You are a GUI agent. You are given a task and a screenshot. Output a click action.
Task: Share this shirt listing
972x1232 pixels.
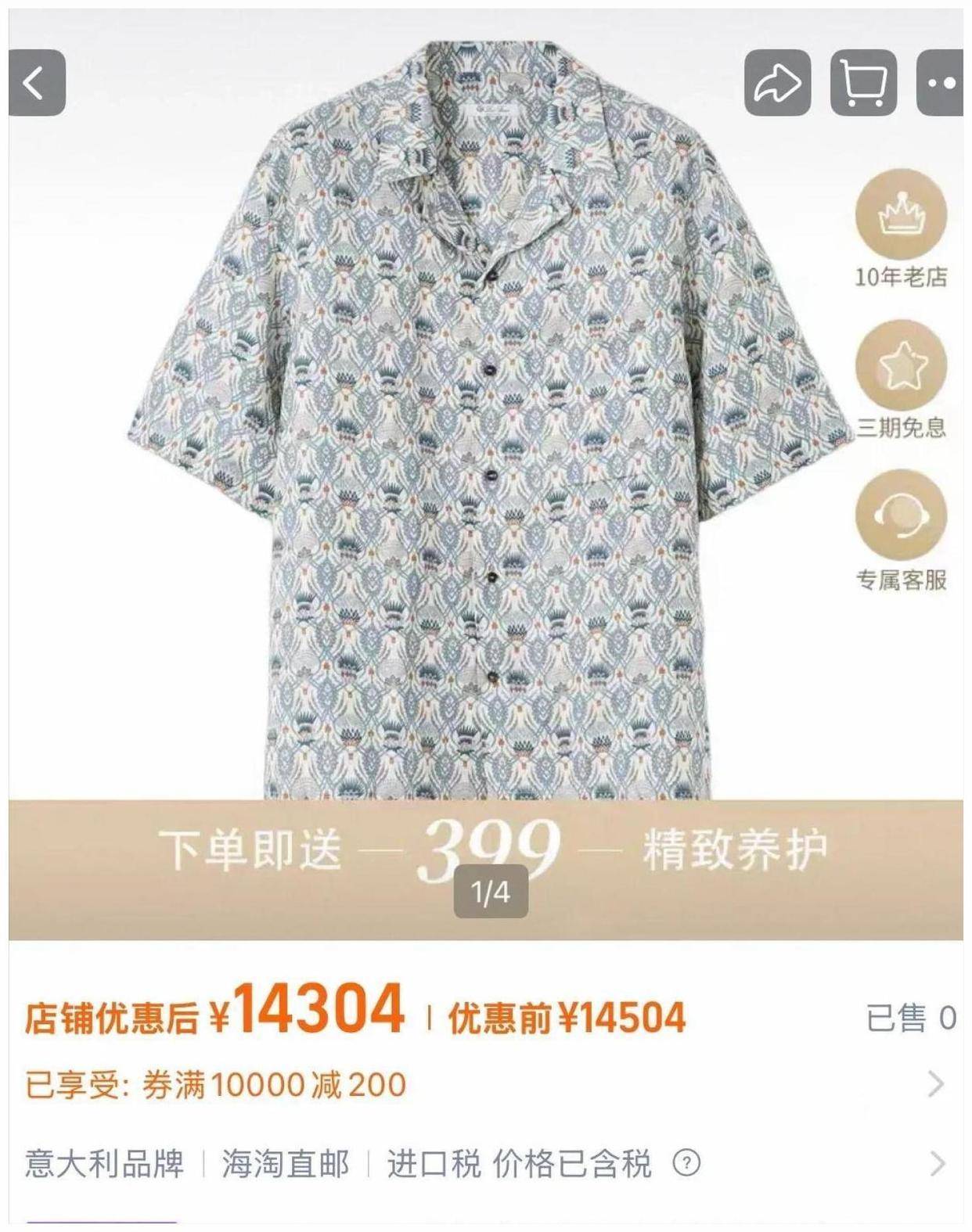pyautogui.click(x=776, y=83)
